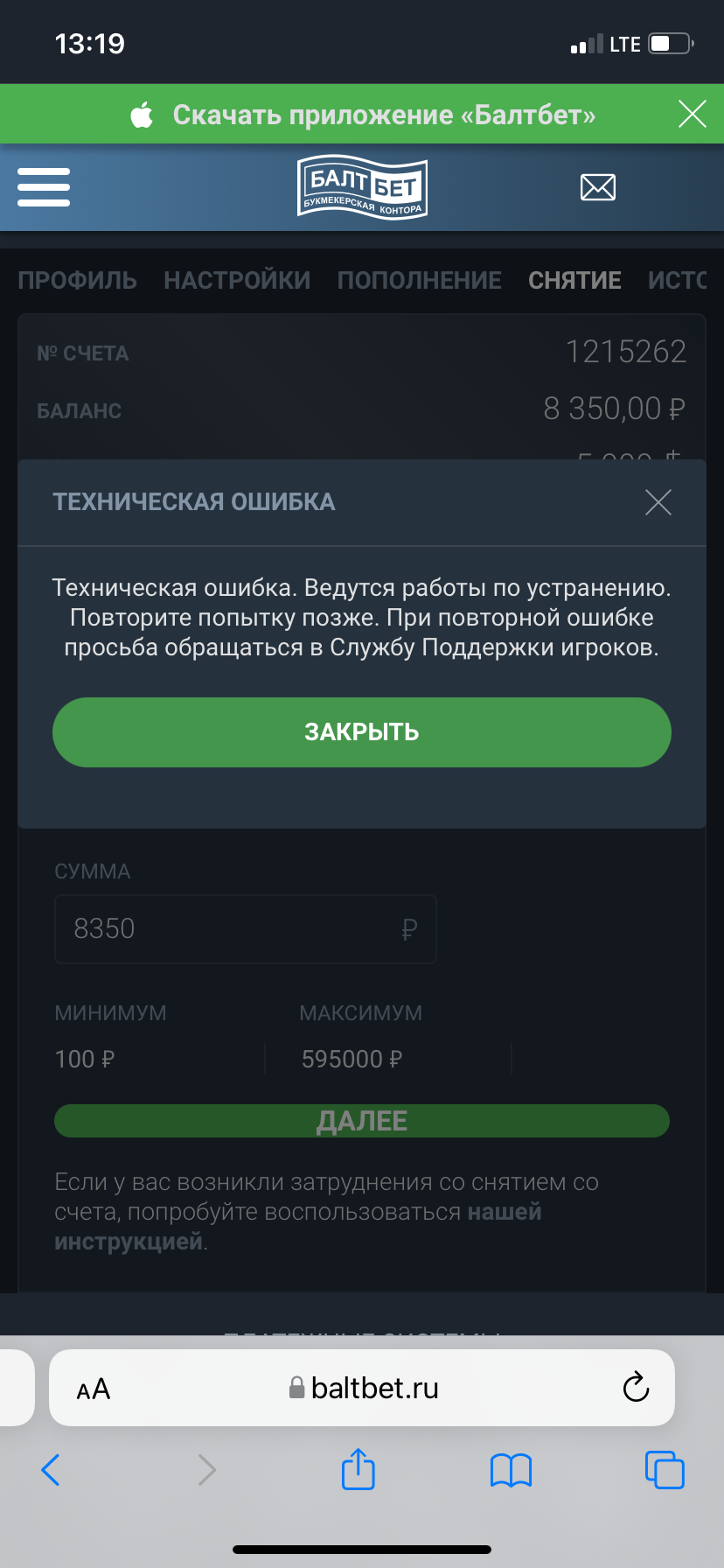Open the hamburger menu
The width and height of the screenshot is (724, 1568).
[x=44, y=187]
